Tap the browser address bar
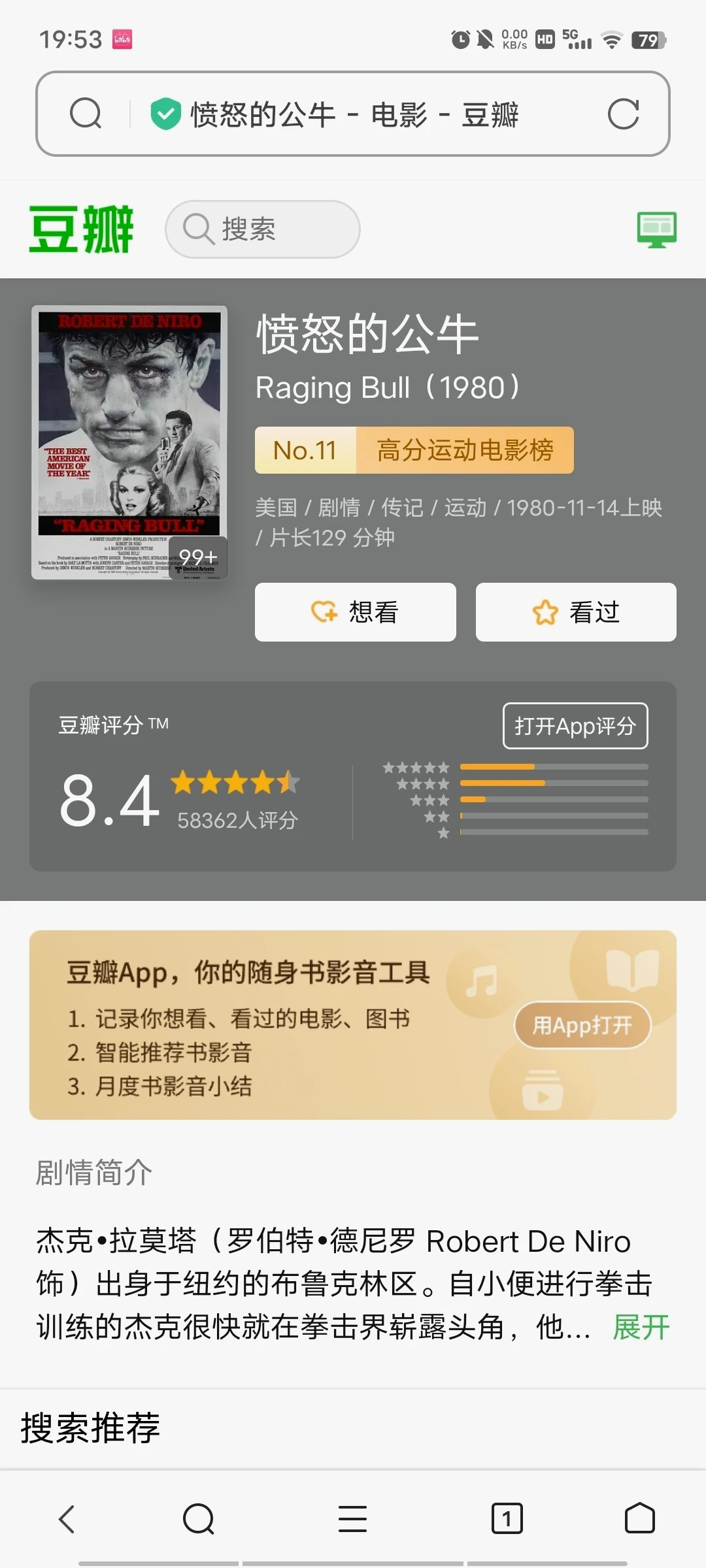This screenshot has width=706, height=1568. pyautogui.click(x=353, y=114)
